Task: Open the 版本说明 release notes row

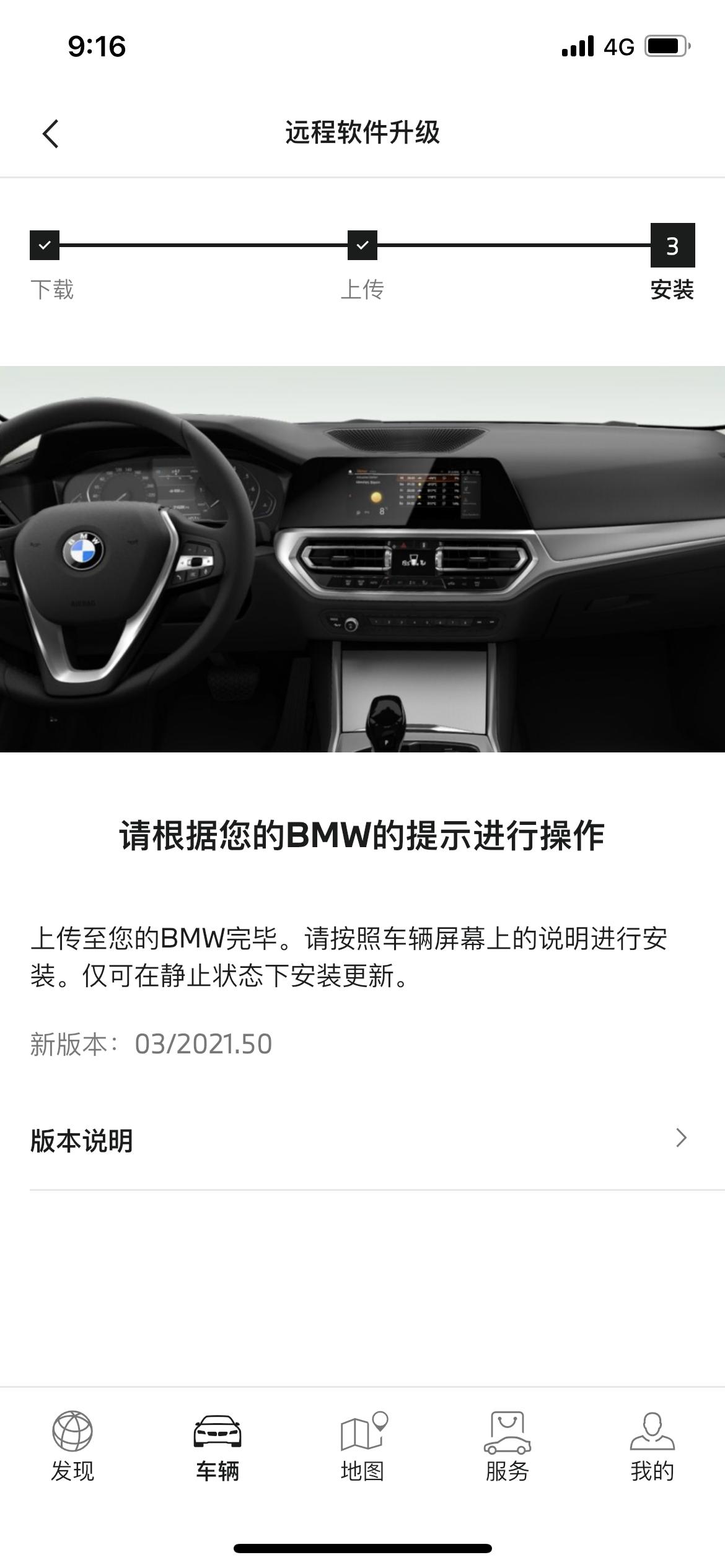Action: point(362,1139)
